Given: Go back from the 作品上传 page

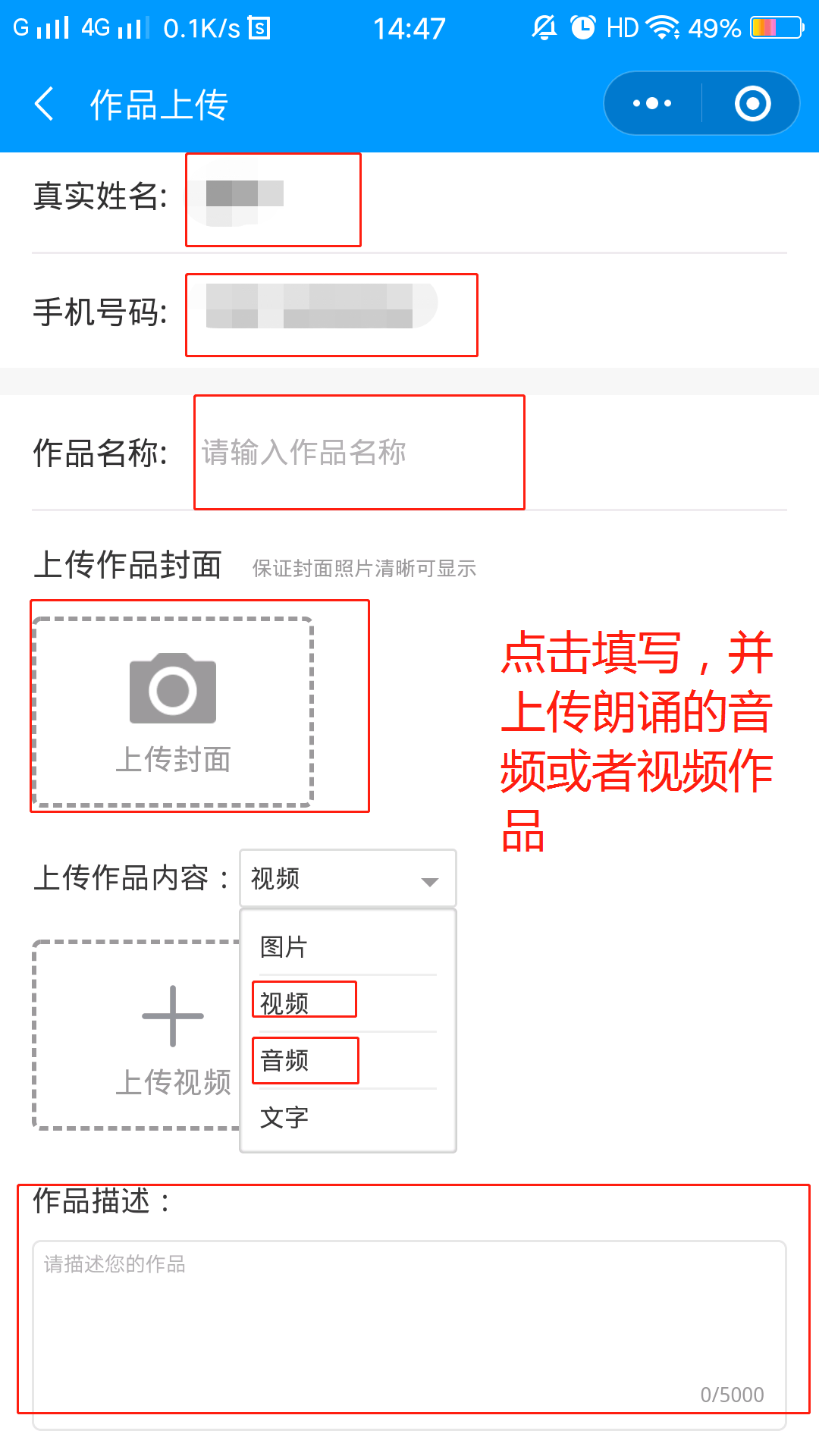Looking at the screenshot, I should pos(44,104).
